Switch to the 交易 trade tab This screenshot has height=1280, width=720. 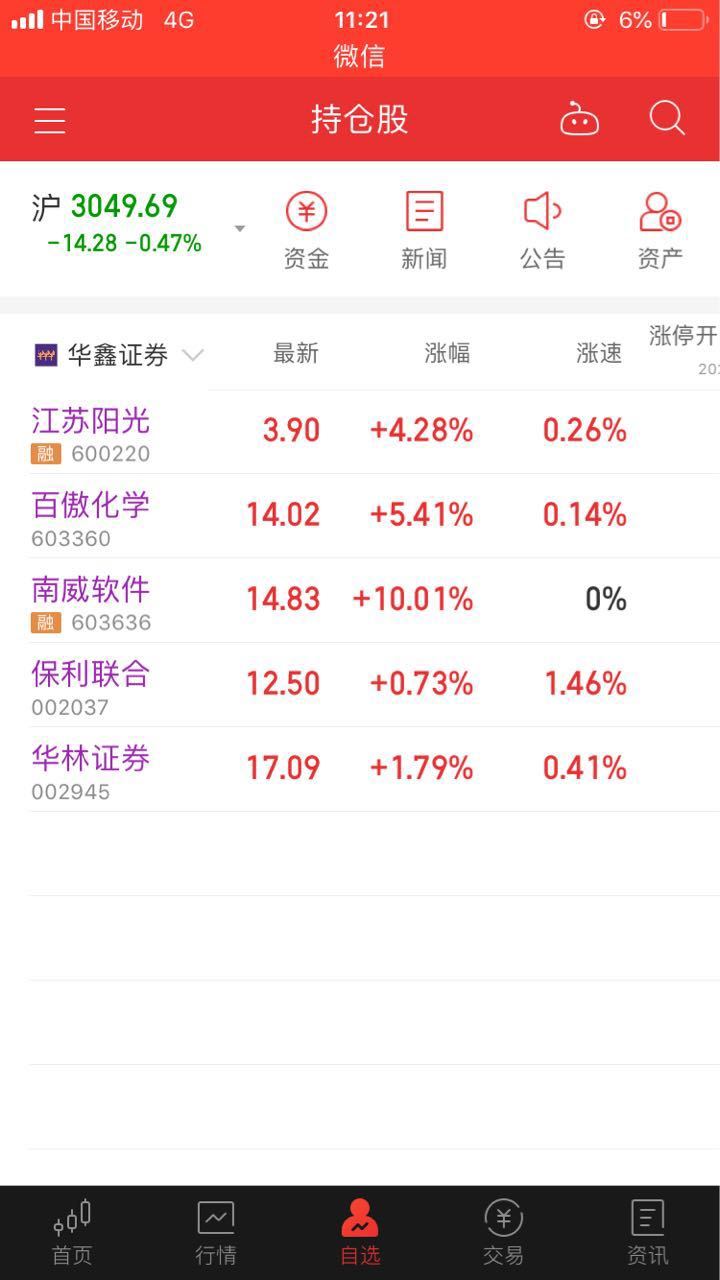pos(503,1233)
